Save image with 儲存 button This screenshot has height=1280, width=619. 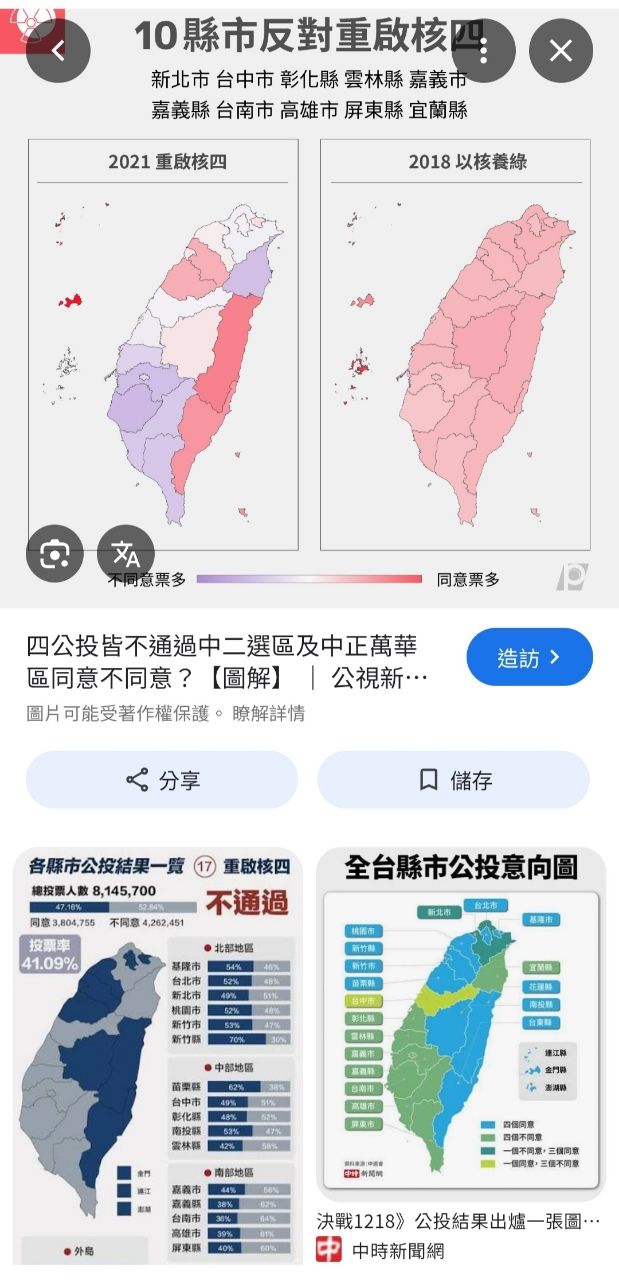pos(454,780)
